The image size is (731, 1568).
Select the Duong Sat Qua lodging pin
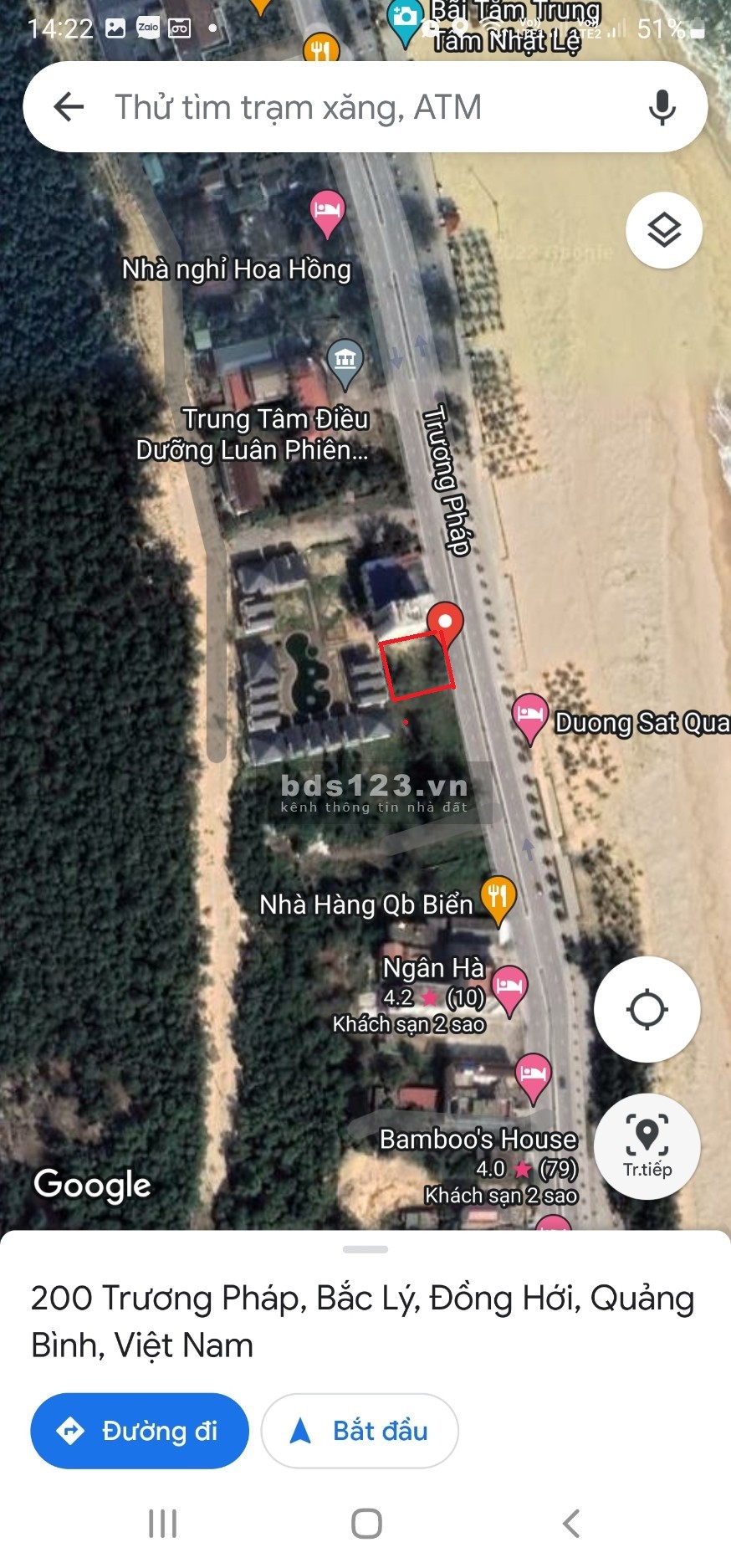coord(529,716)
